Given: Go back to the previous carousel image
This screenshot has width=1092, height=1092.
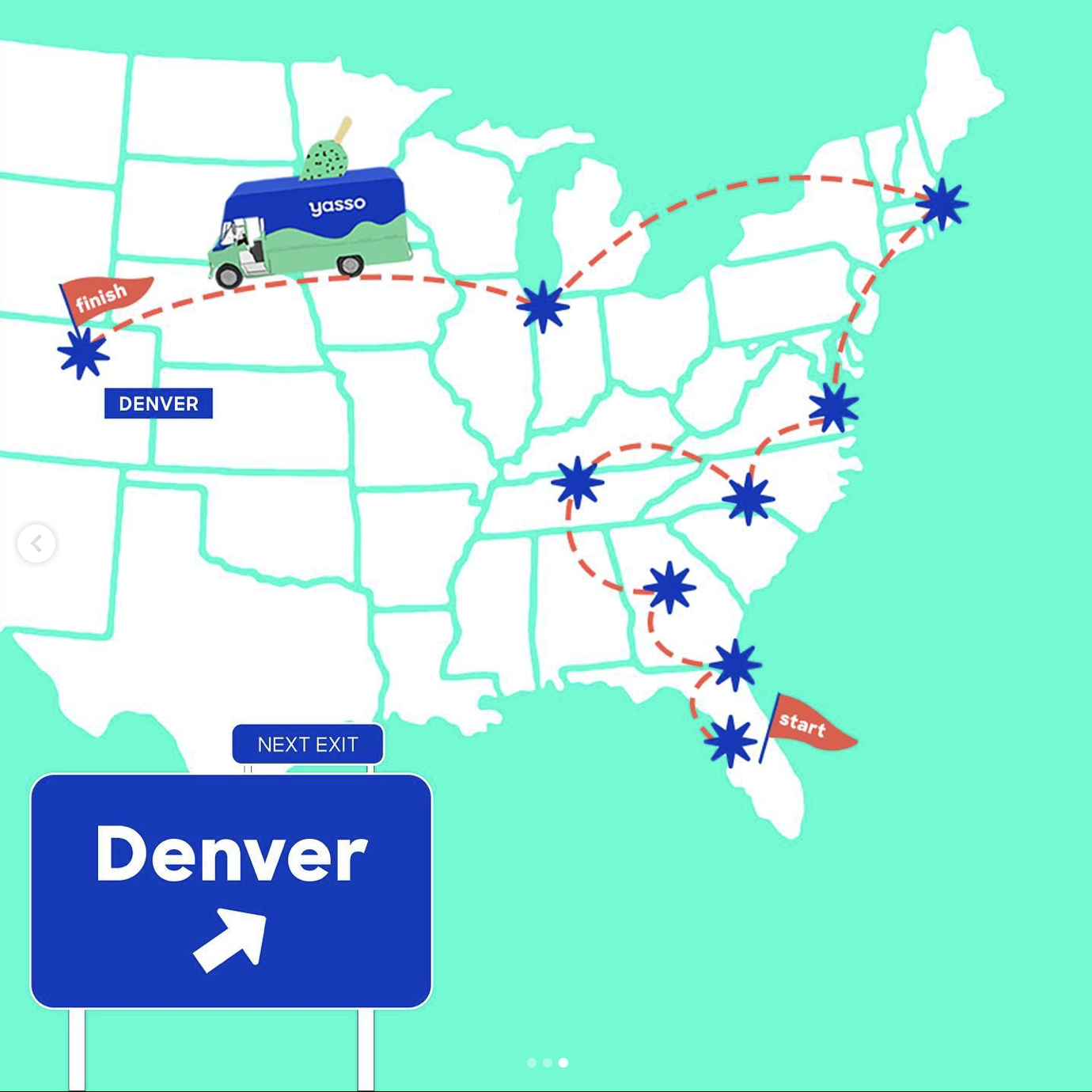Looking at the screenshot, I should pyautogui.click(x=36, y=544).
